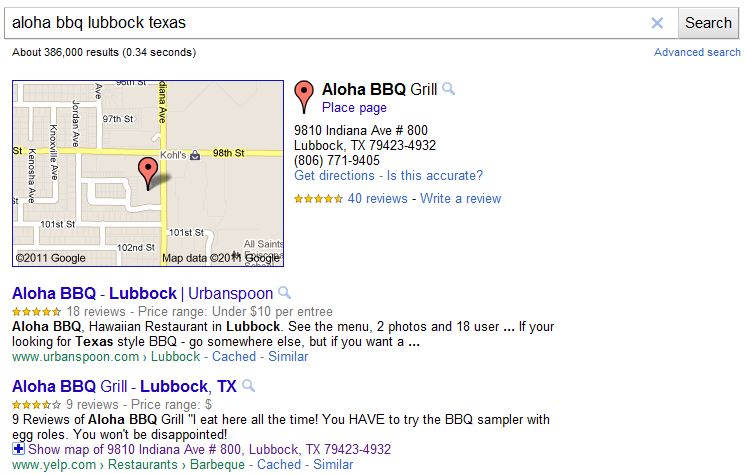Open the Place page link
The image size is (746, 474).
354,108
